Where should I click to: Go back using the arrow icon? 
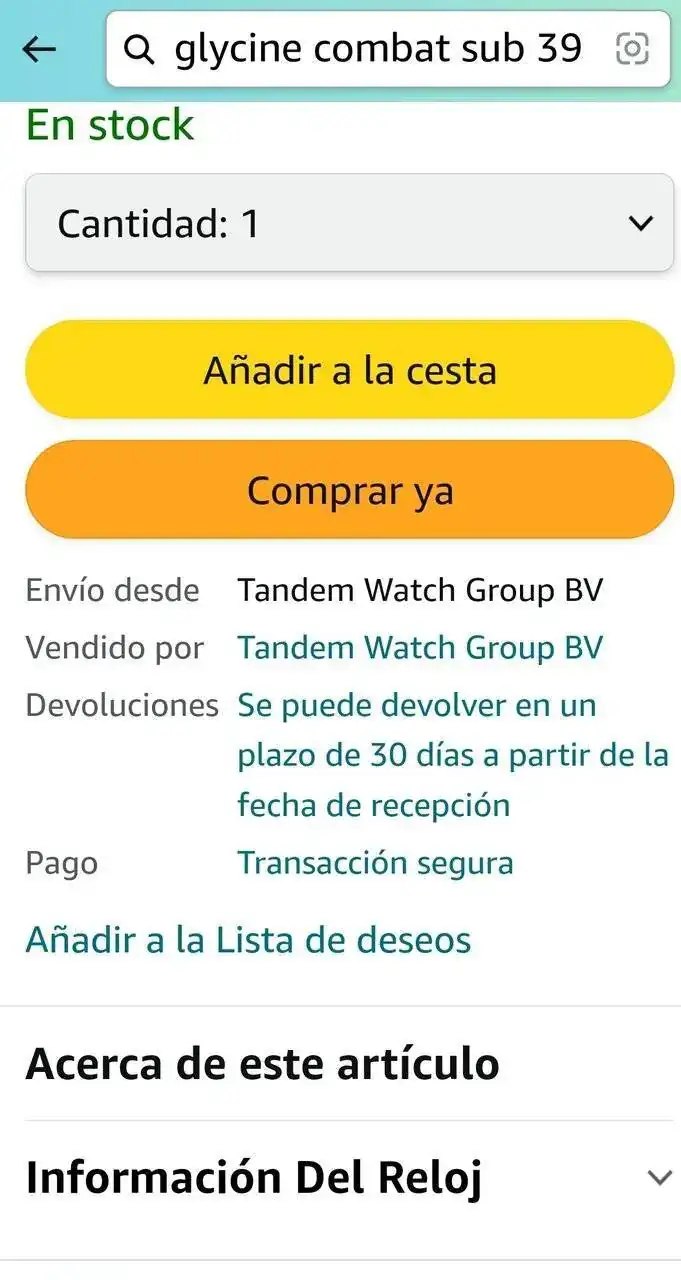(40, 49)
